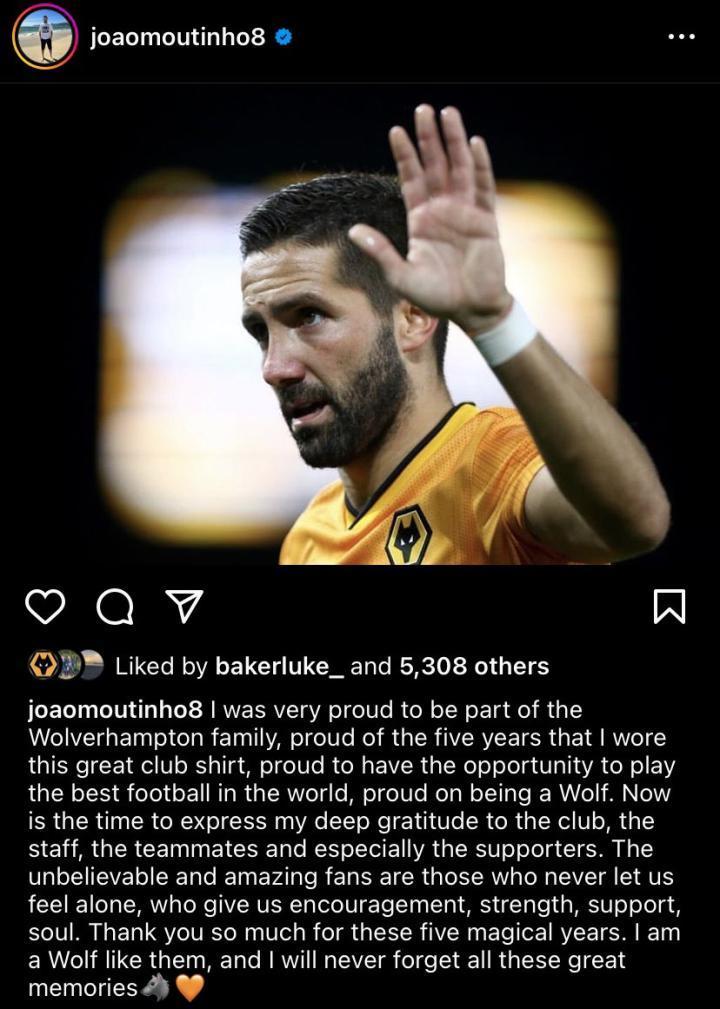Open joaomoutinho8 from the caption username
The width and height of the screenshot is (720, 1009).
click(x=116, y=710)
